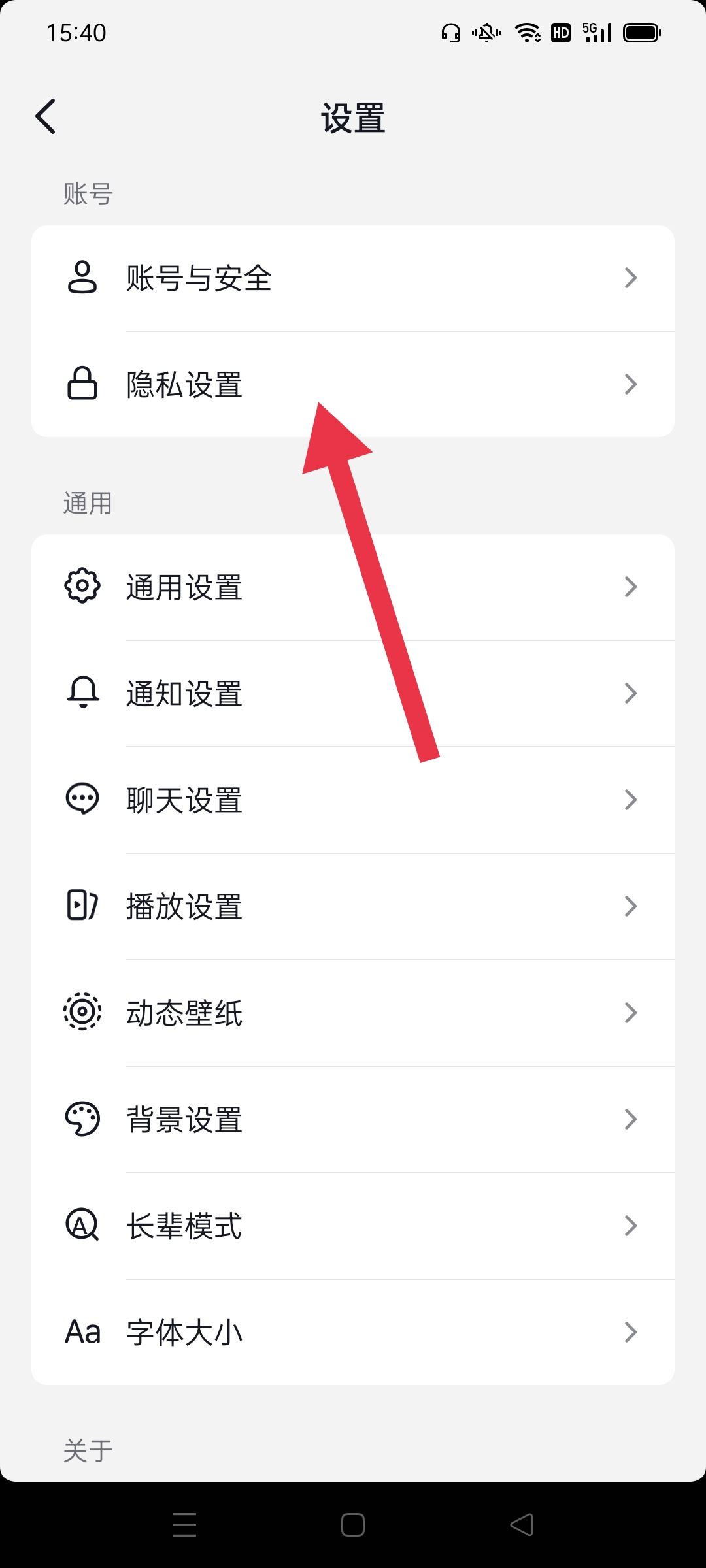Expand the 账号与安全 row chevron
Viewport: 706px width, 1568px height.
630,278
